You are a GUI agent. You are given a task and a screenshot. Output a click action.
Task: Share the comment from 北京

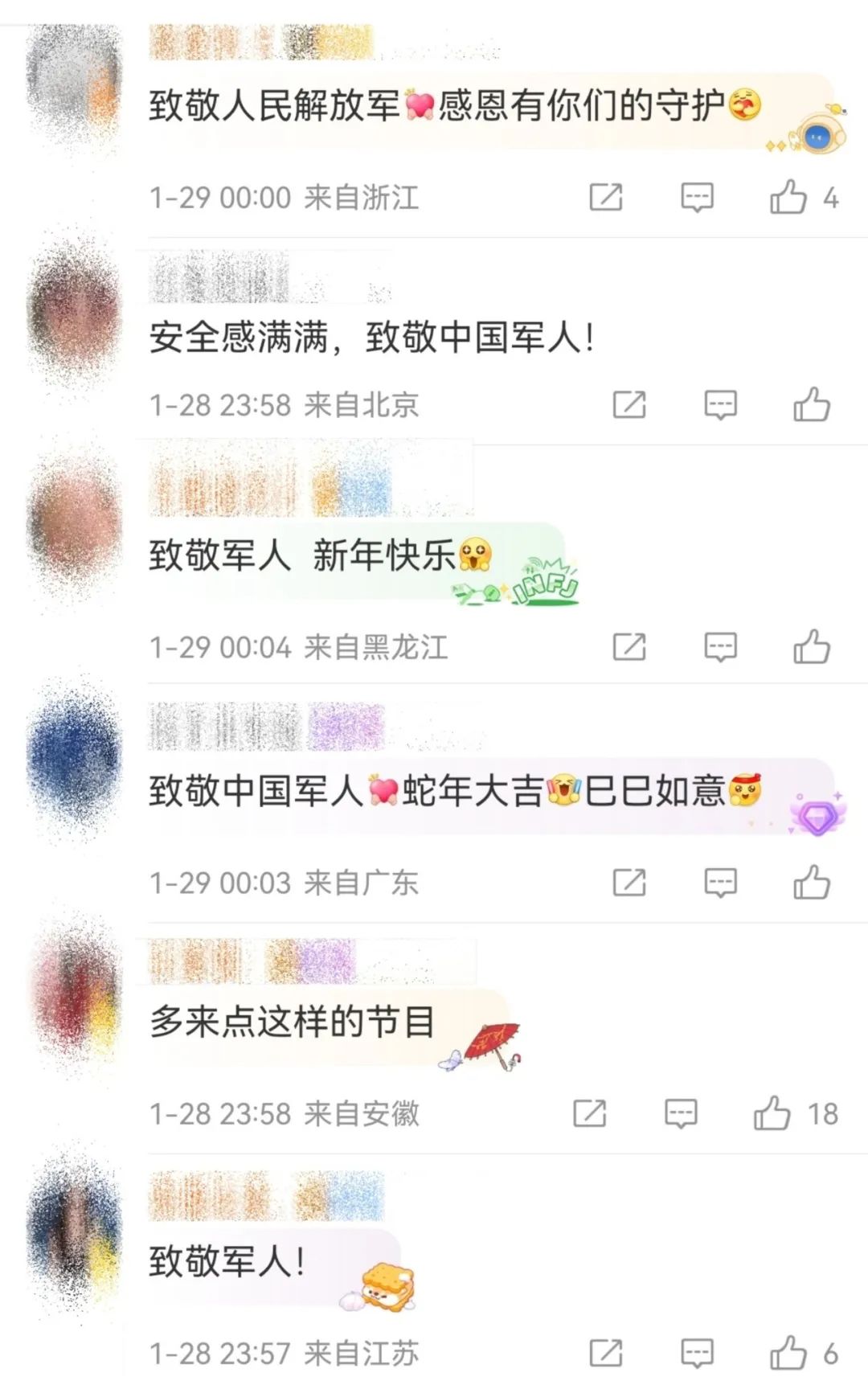click(629, 404)
